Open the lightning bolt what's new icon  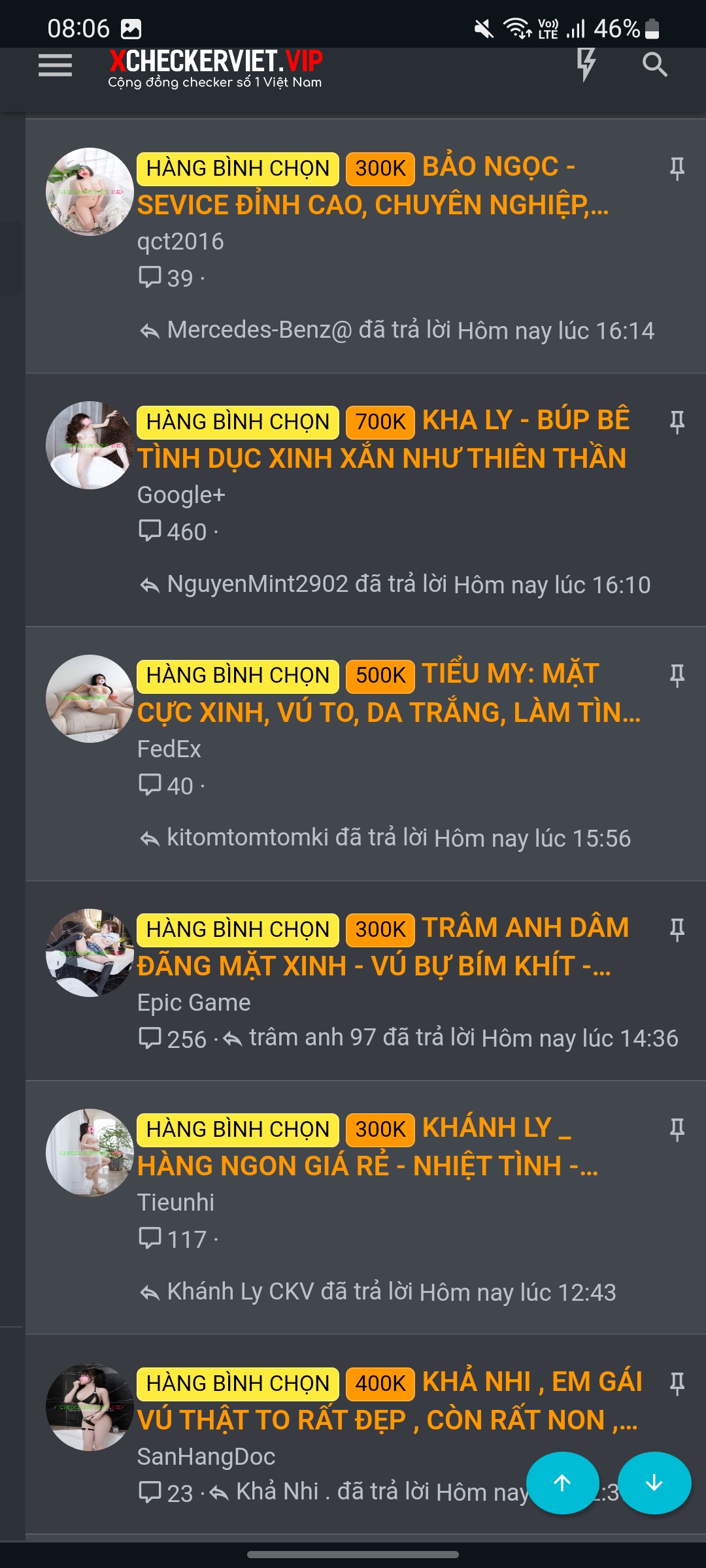[585, 64]
